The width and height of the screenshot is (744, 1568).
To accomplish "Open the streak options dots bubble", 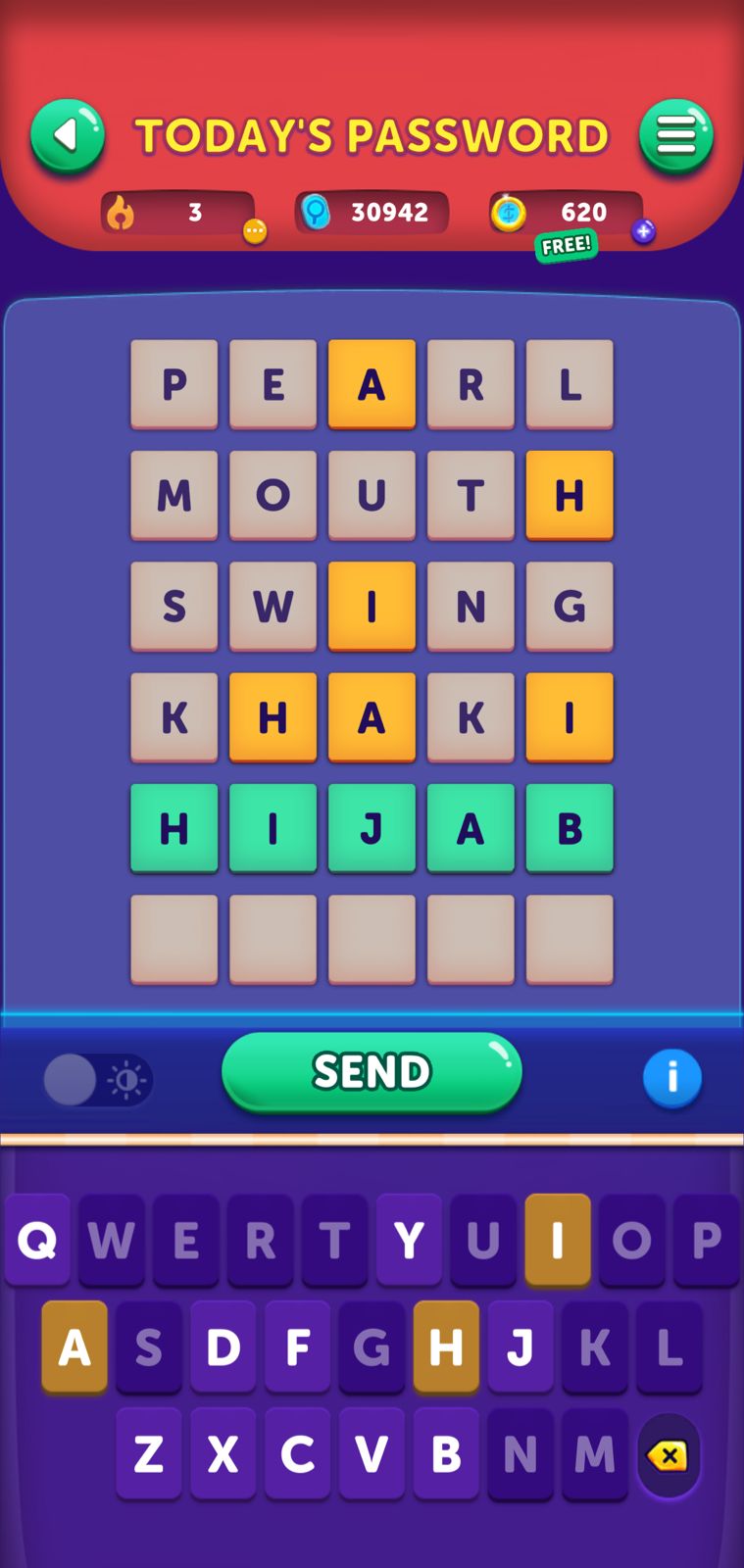I will pyautogui.click(x=255, y=232).
